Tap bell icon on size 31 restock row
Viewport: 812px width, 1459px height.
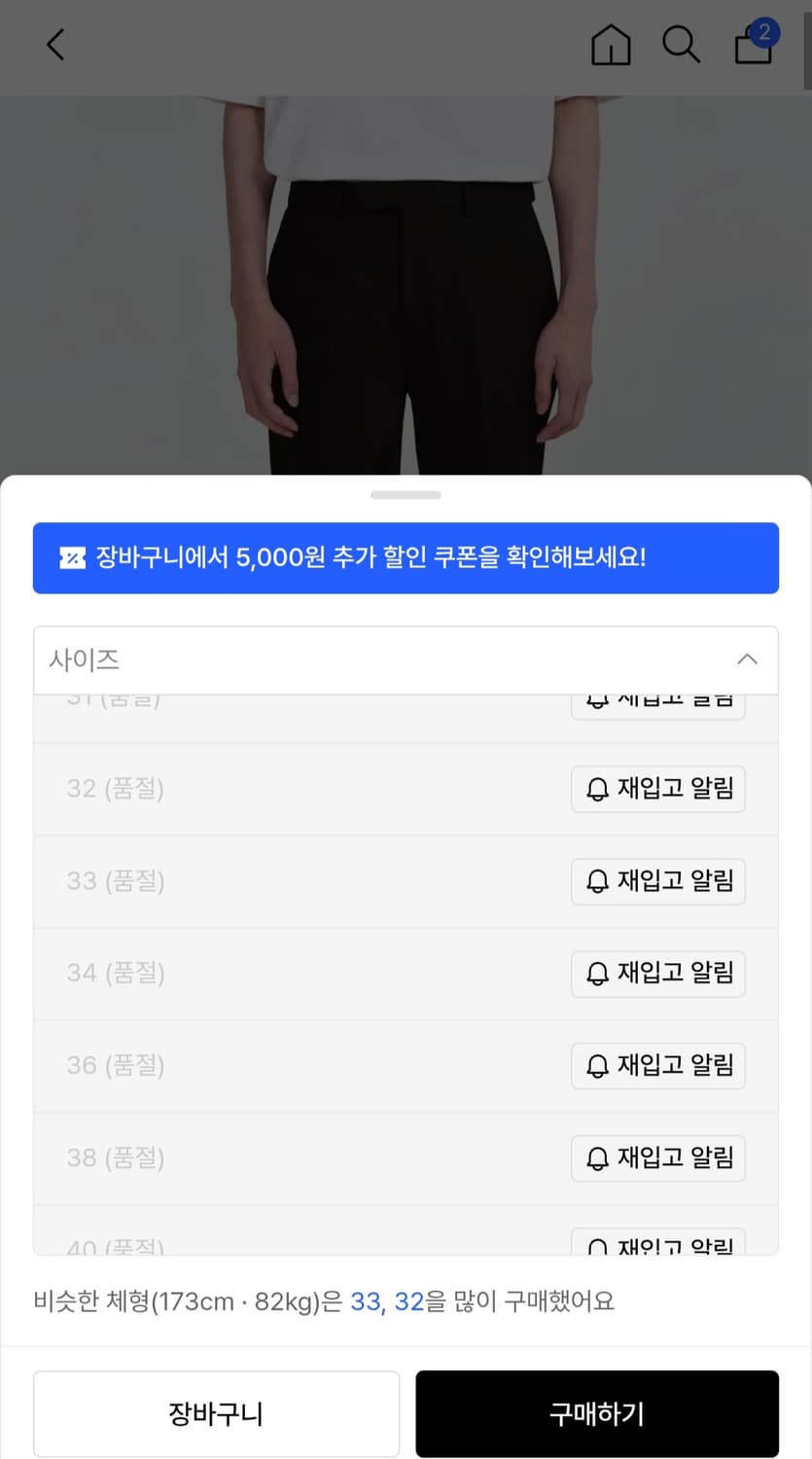599,696
